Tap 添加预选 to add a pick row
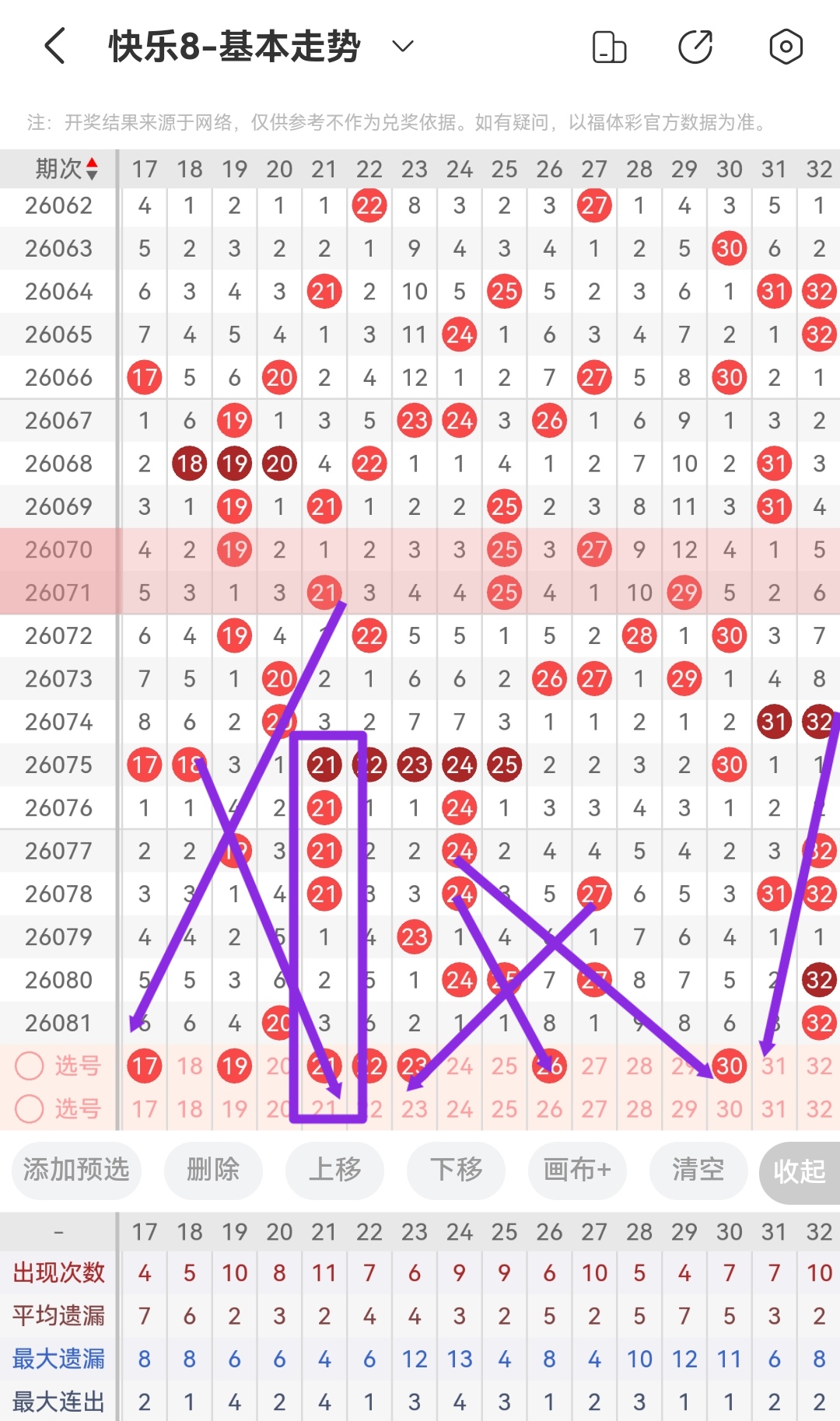This screenshot has height=1421, width=840. tap(76, 1169)
